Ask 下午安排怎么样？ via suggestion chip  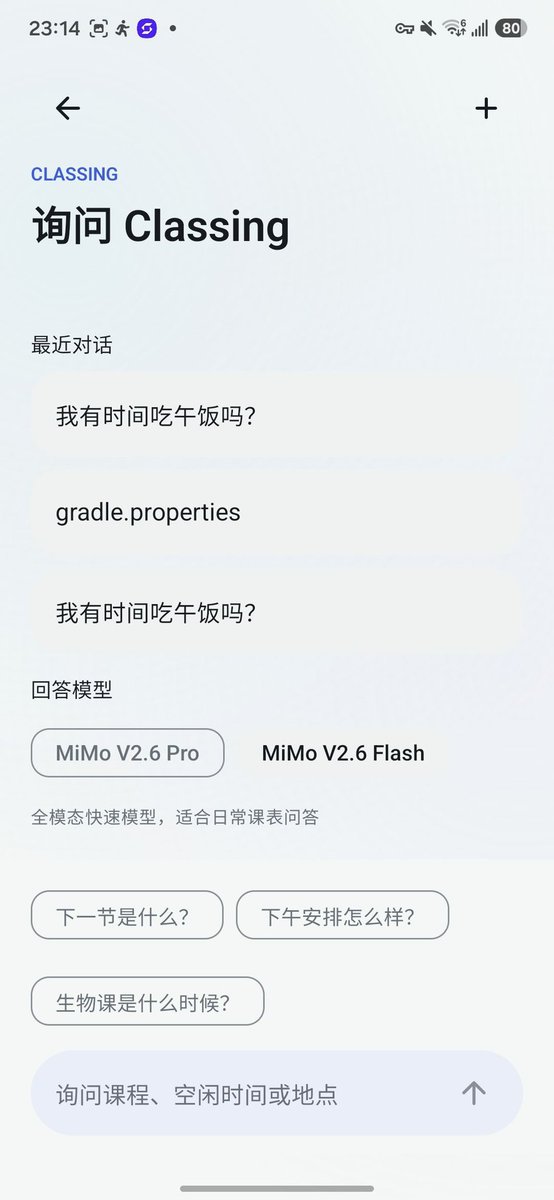(343, 915)
